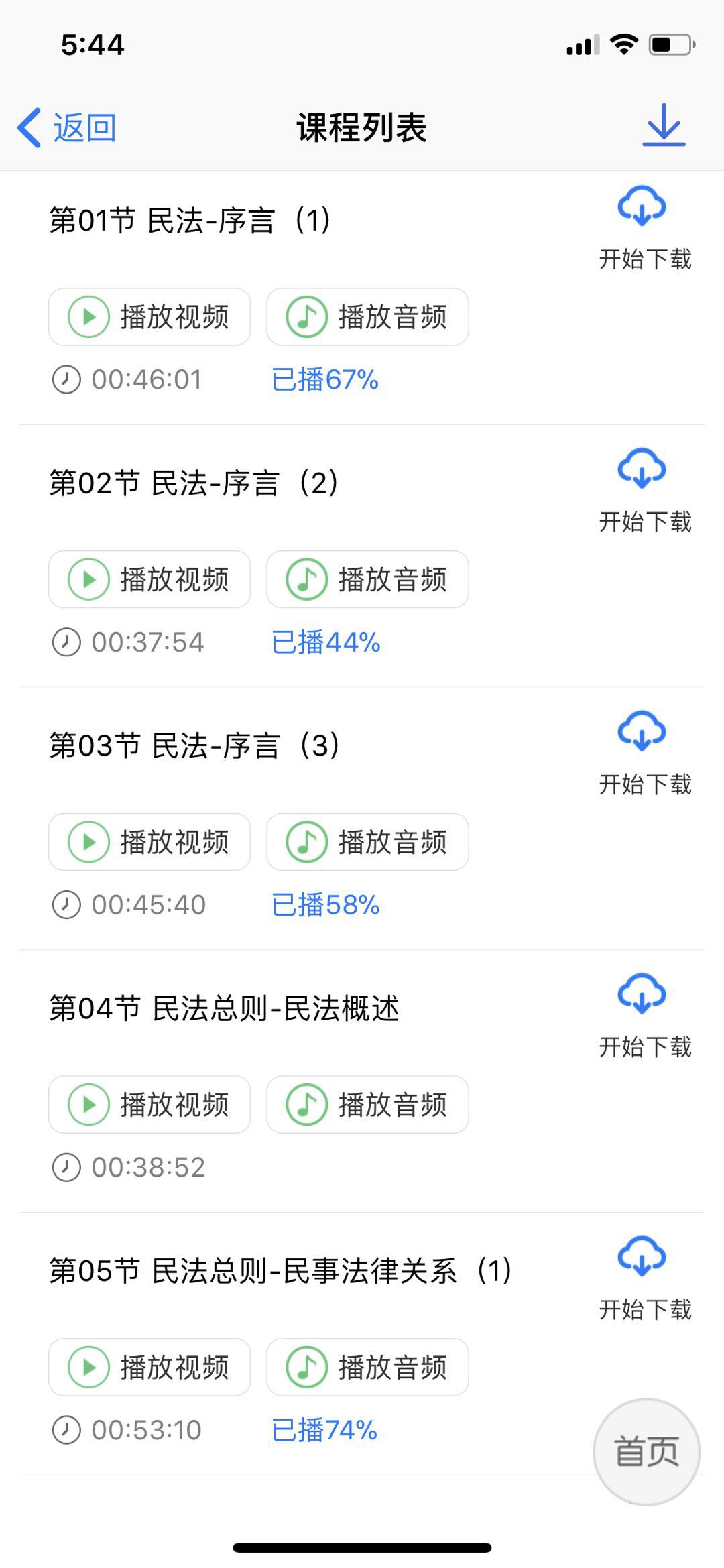Open the downloads icon in the top bar
Viewport: 724px width, 1568px height.
664,125
